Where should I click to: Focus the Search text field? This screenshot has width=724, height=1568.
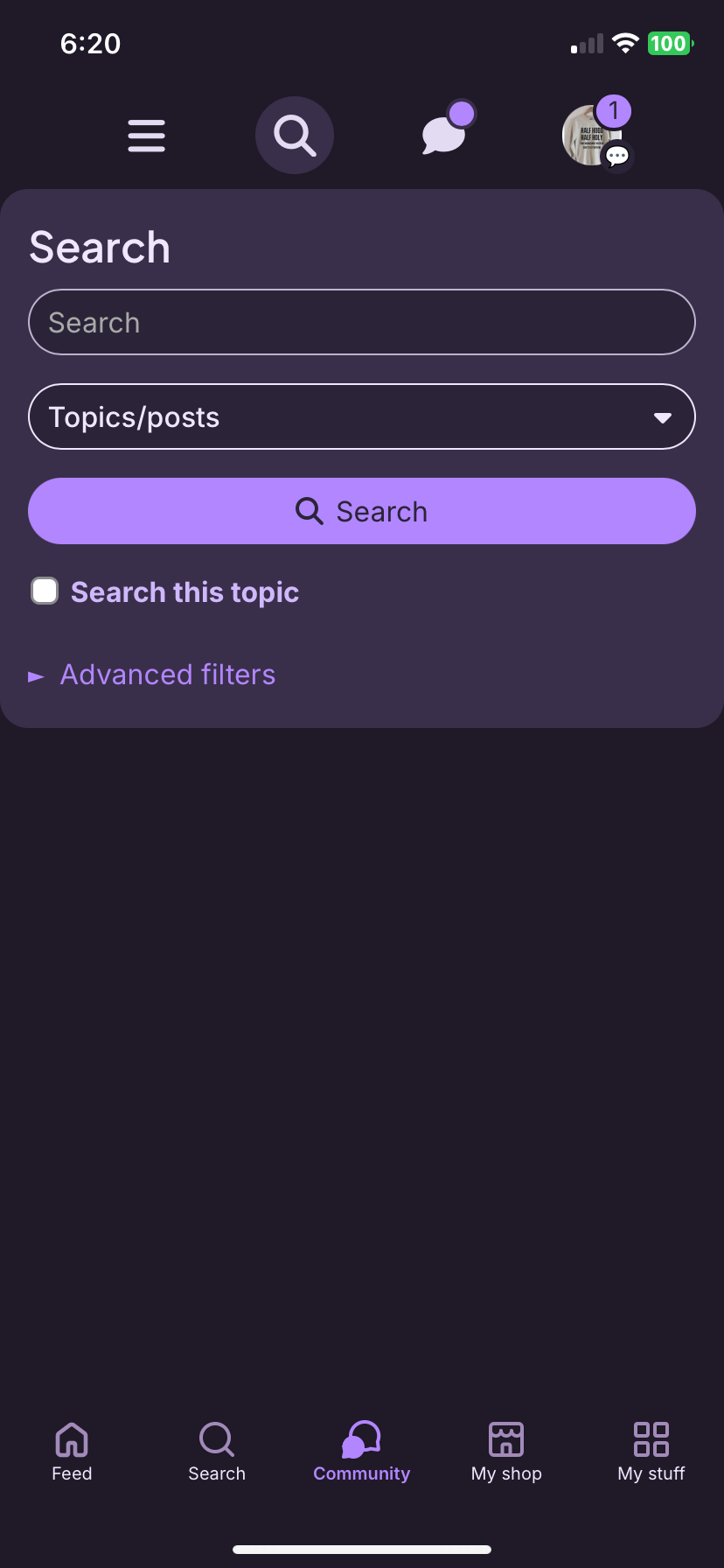click(362, 322)
